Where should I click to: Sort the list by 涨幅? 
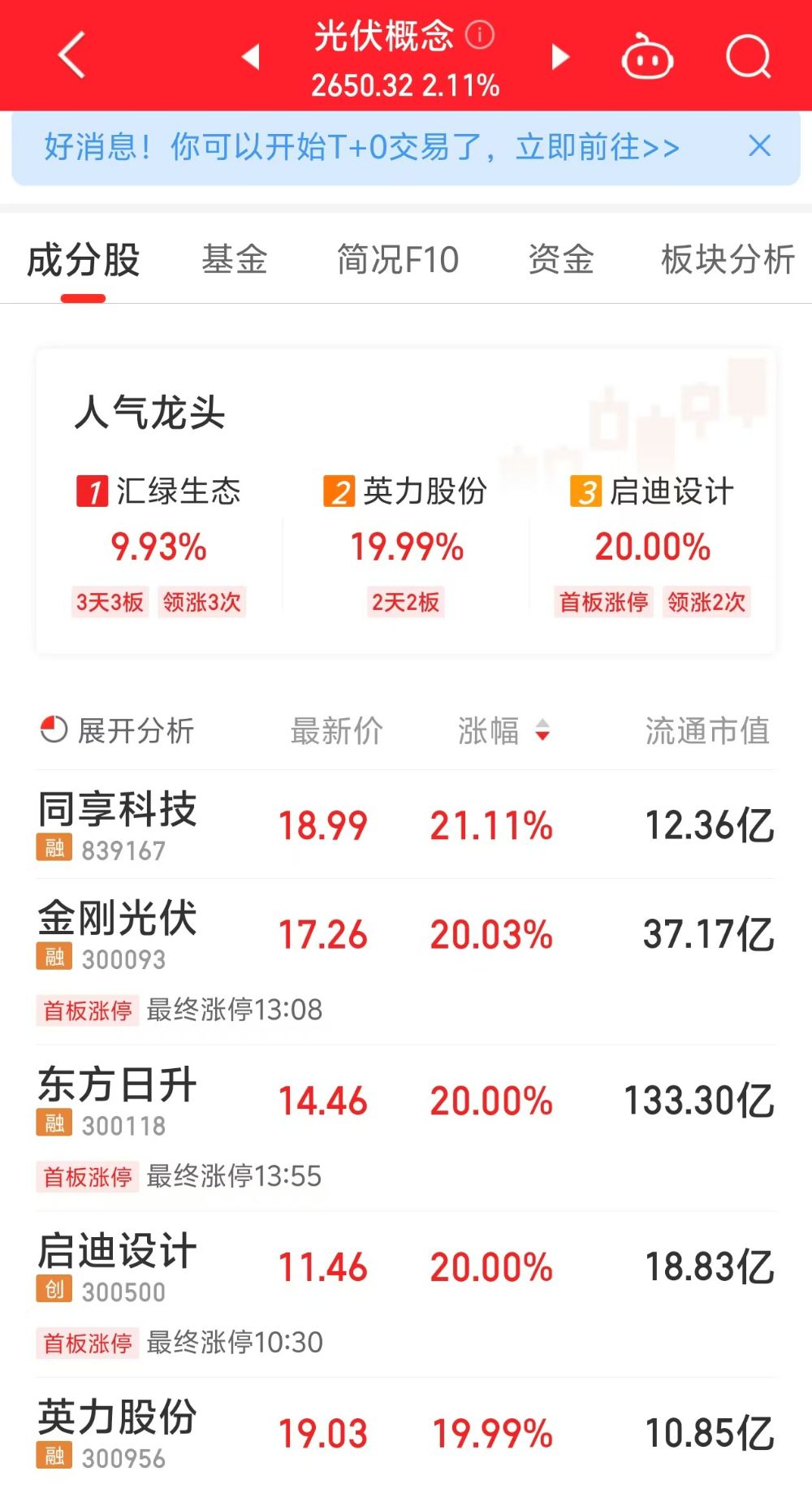(x=504, y=730)
